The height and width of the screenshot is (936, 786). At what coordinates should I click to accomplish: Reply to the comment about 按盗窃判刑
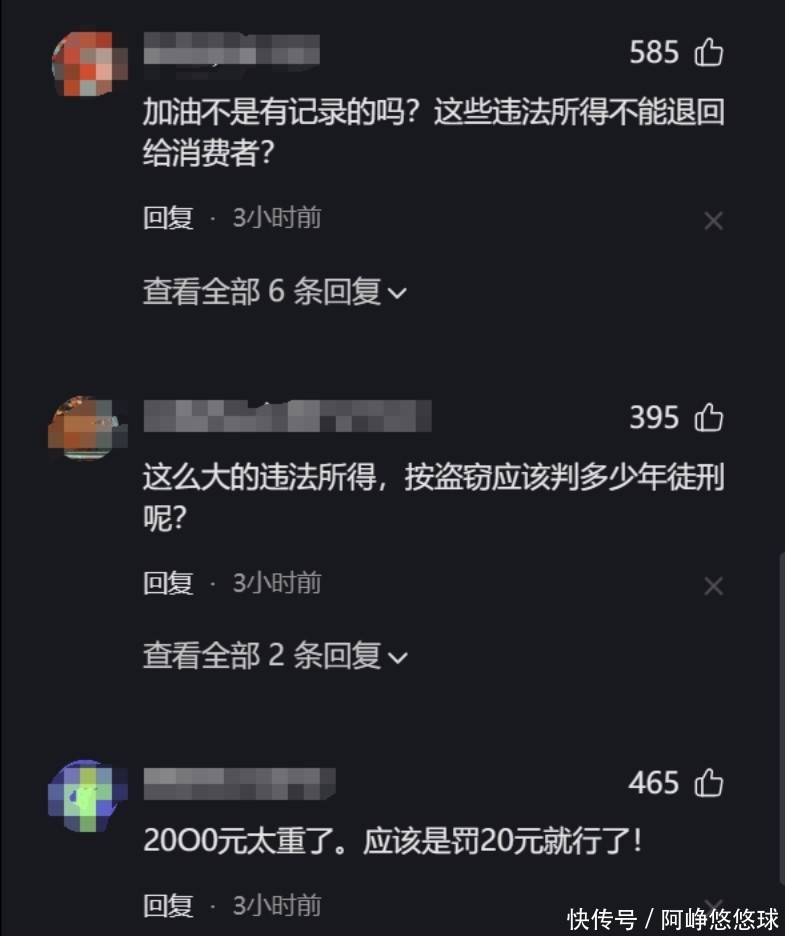pos(168,582)
